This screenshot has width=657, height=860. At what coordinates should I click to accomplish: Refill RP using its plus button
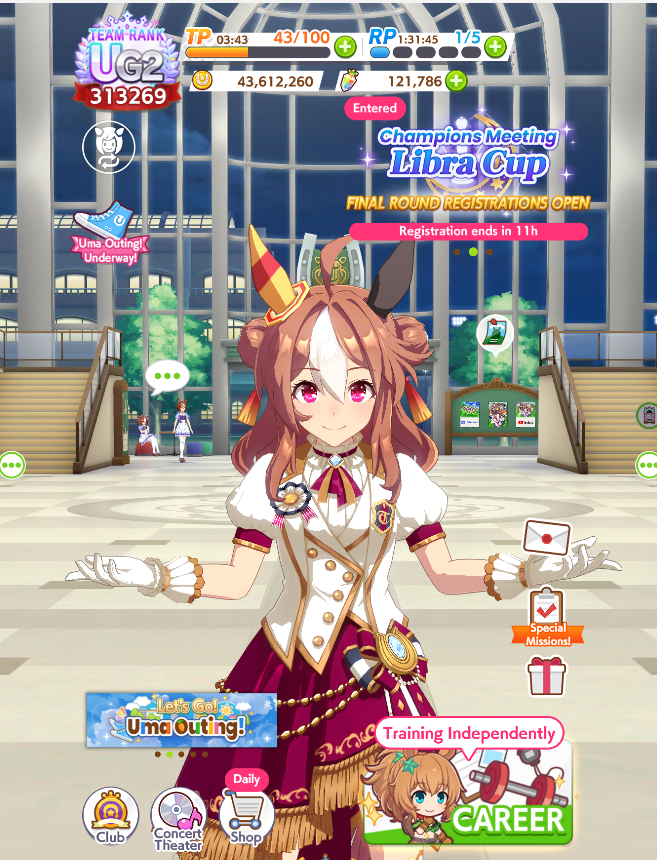(x=495, y=47)
